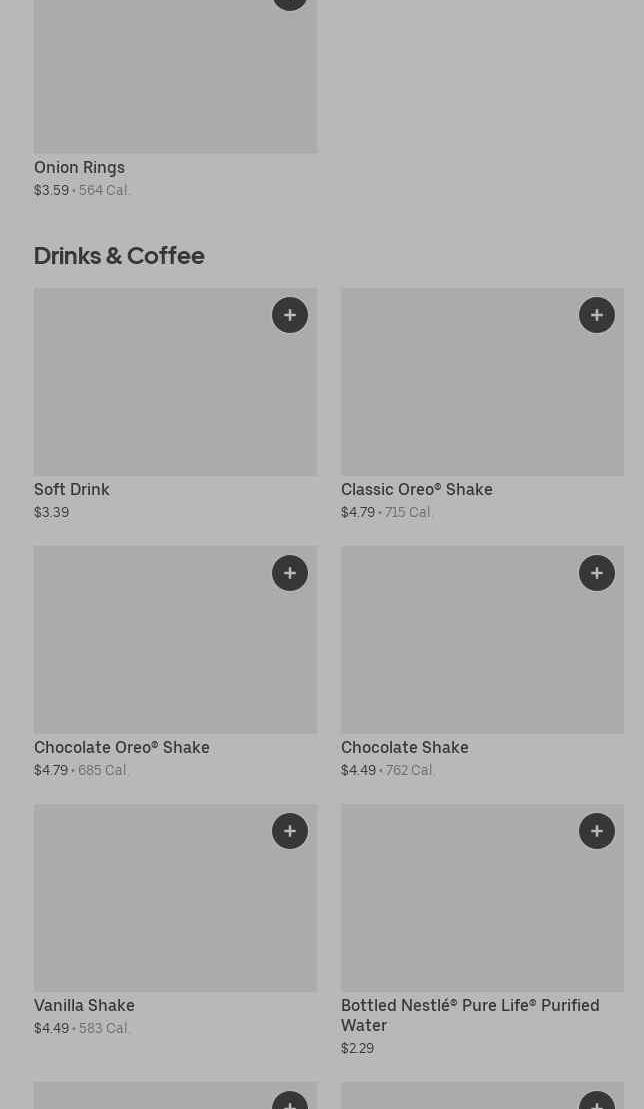This screenshot has width=644, height=1109.
Task: View Chocolate Oreo Shake details
Action: pyautogui.click(x=175, y=663)
